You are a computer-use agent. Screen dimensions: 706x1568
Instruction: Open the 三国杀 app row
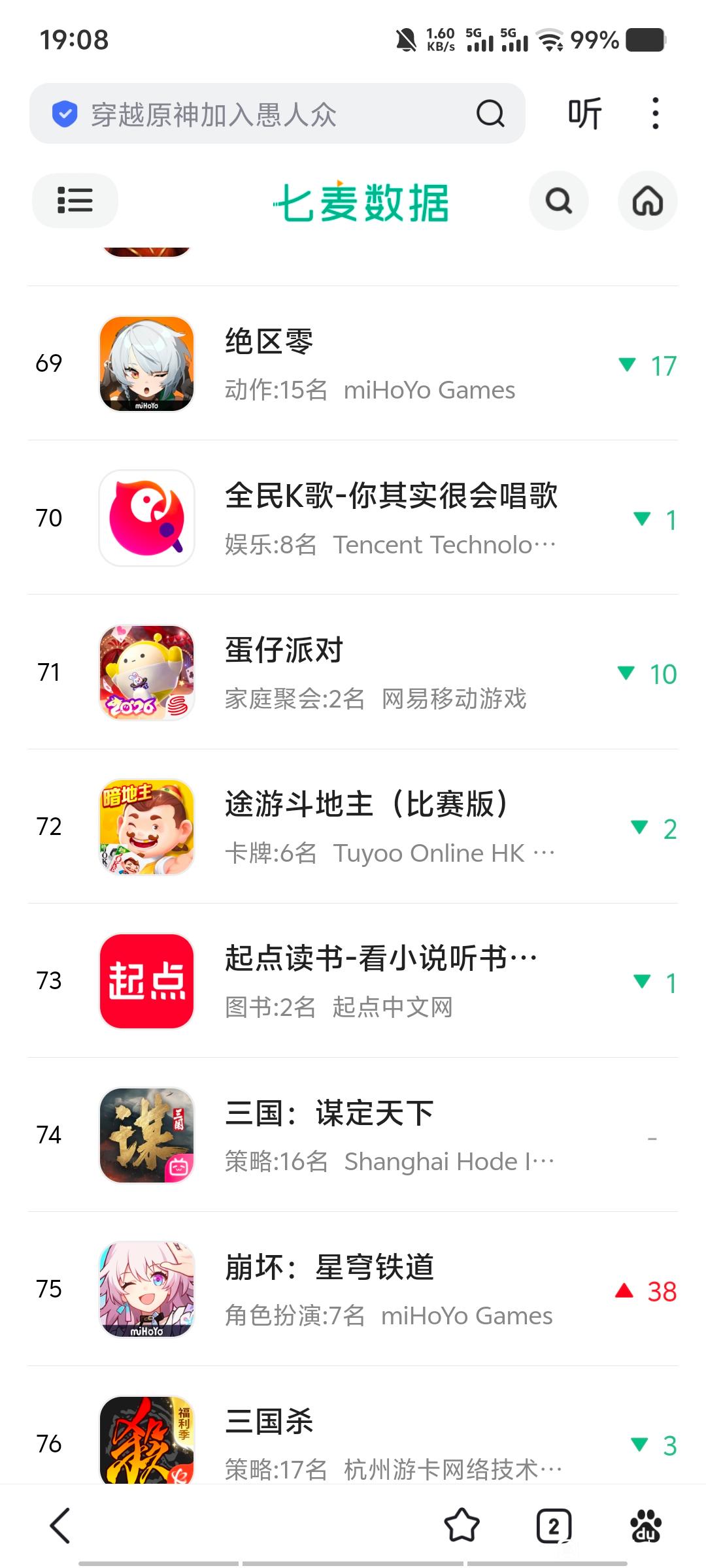353,1441
